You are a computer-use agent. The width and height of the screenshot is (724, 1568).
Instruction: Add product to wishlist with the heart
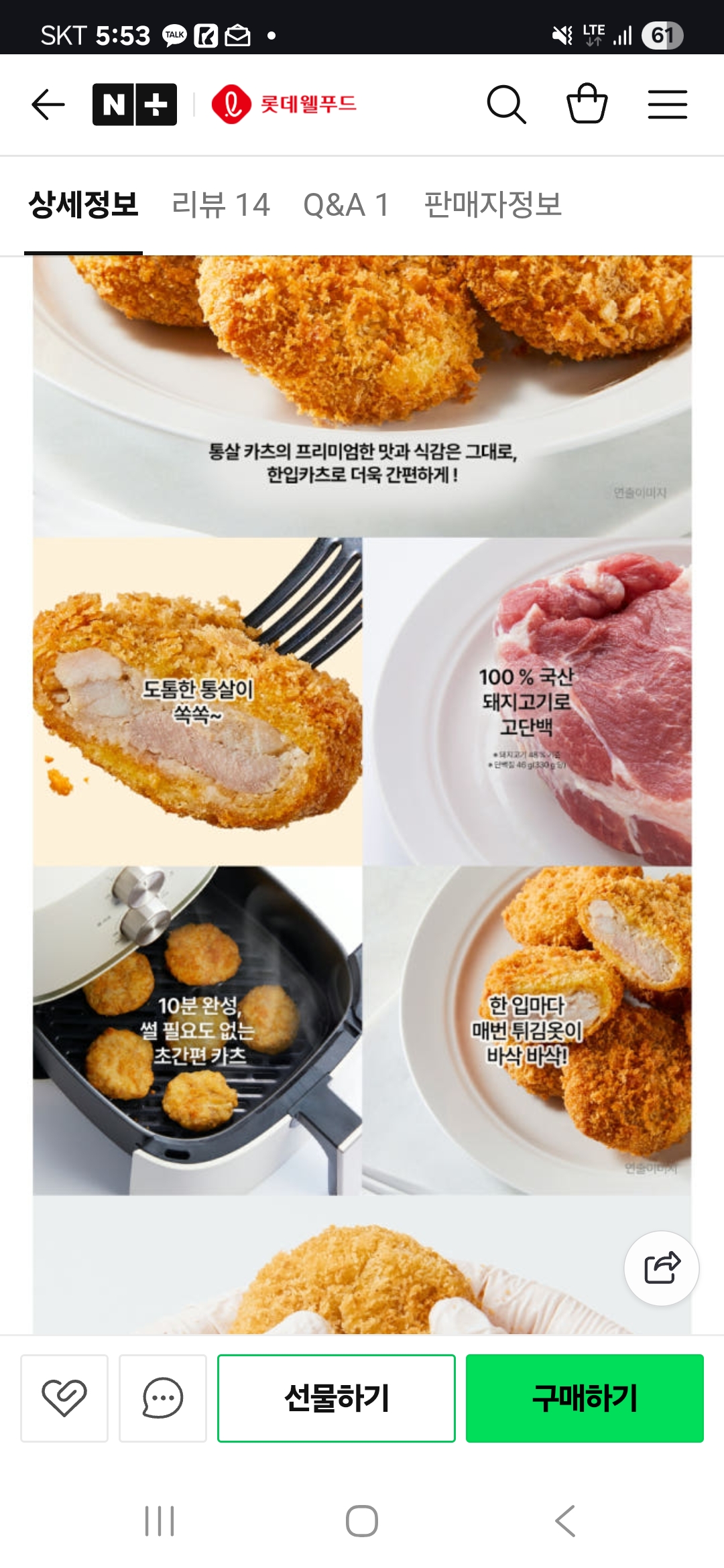click(64, 1398)
